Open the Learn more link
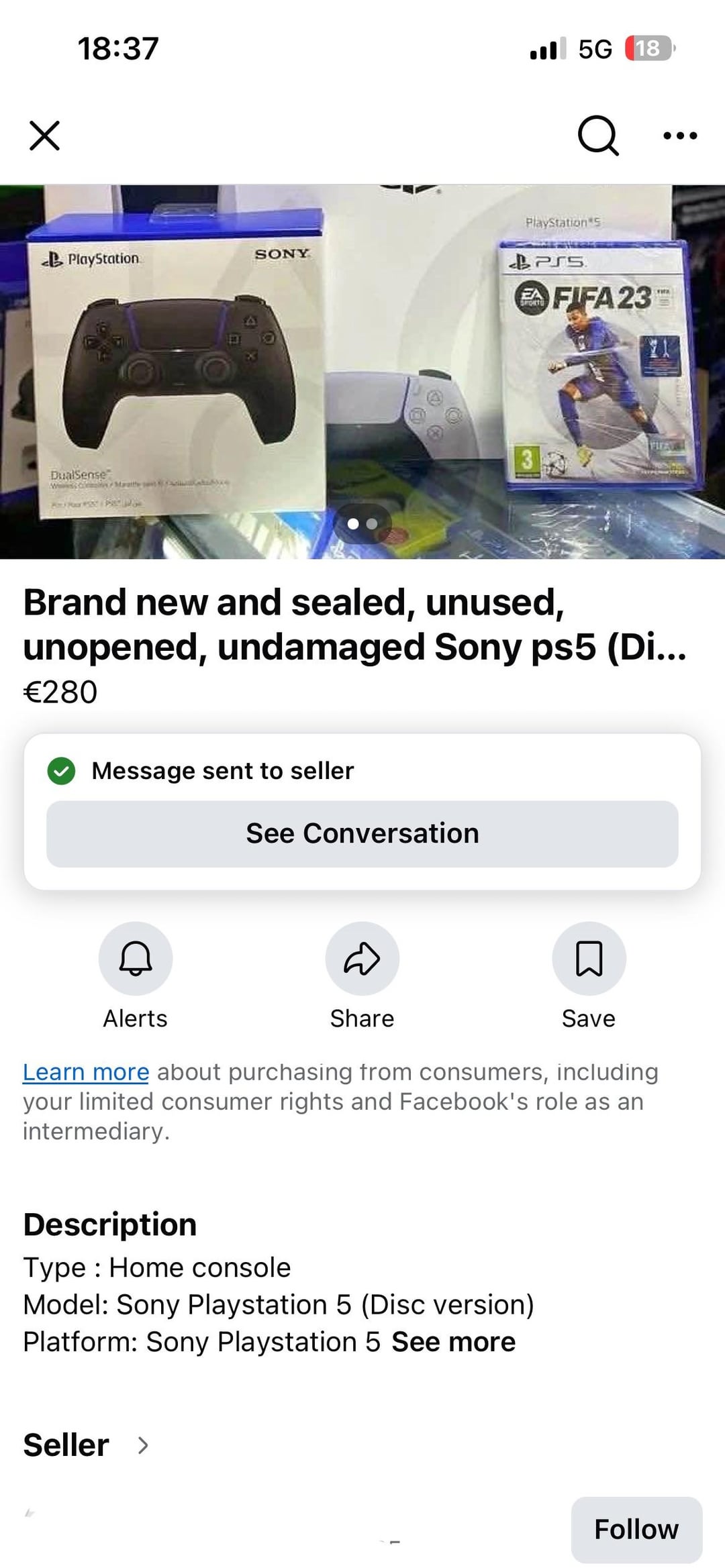 tap(86, 1072)
